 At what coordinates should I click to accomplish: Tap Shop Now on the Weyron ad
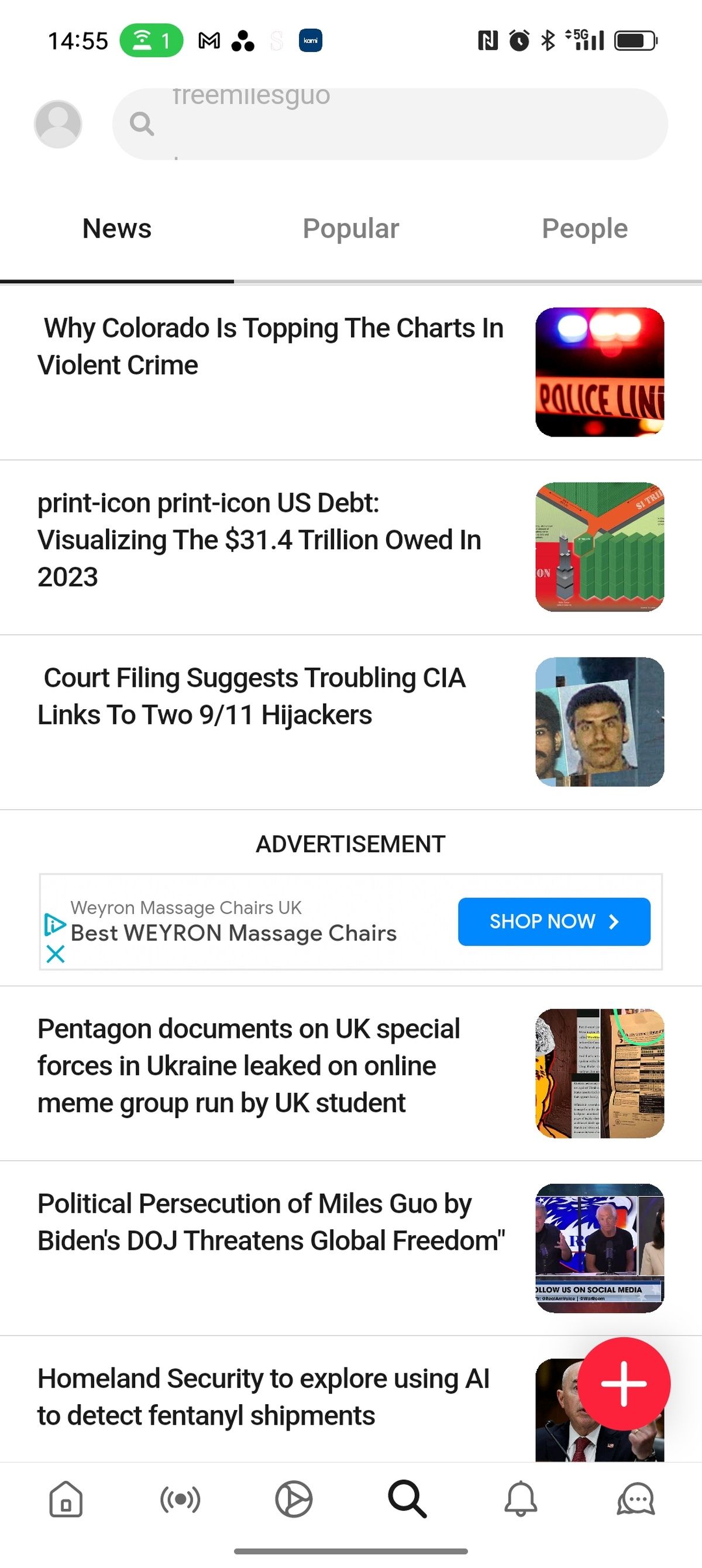553,921
